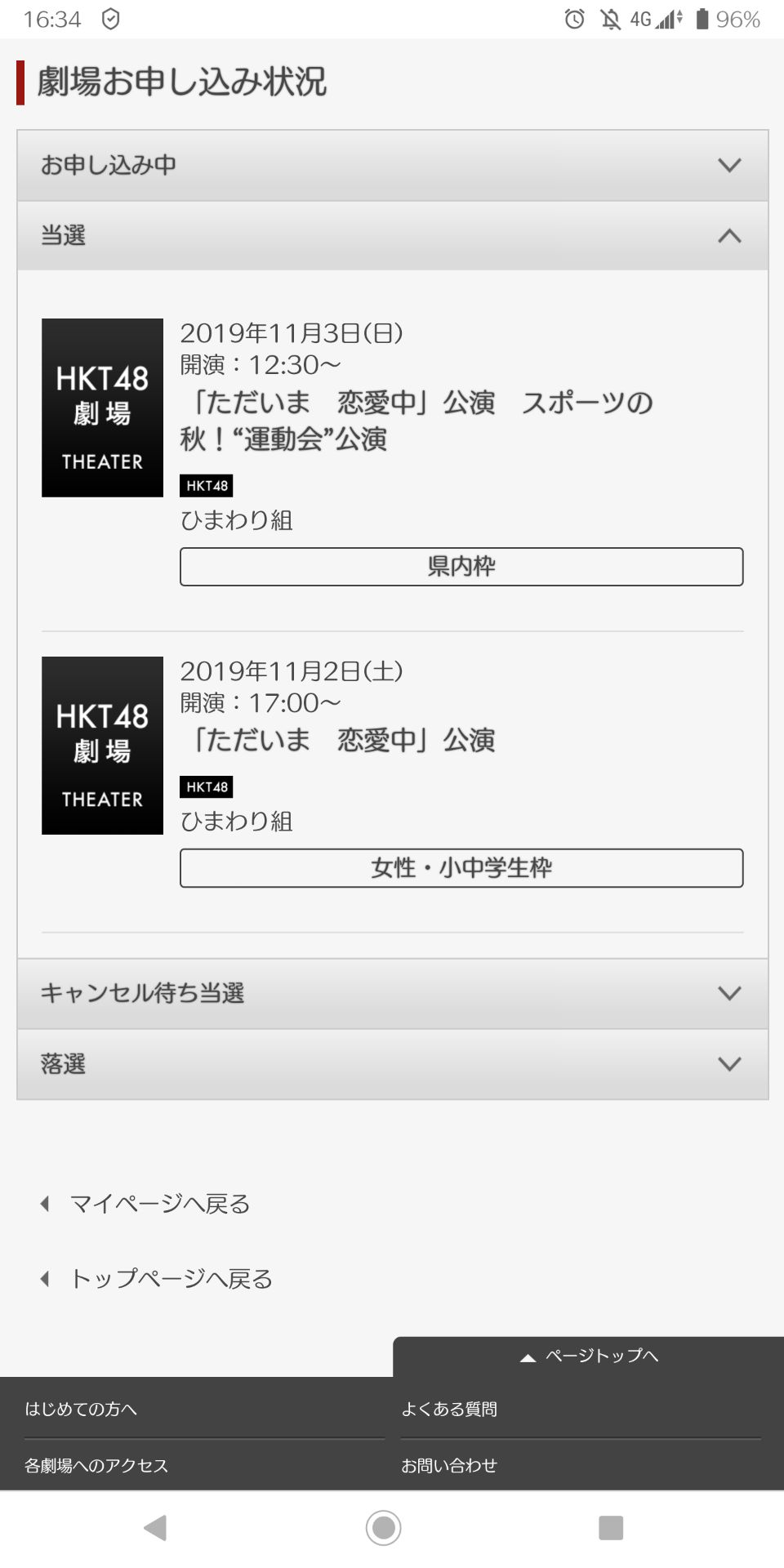Expand the 落選 section

click(x=392, y=1064)
